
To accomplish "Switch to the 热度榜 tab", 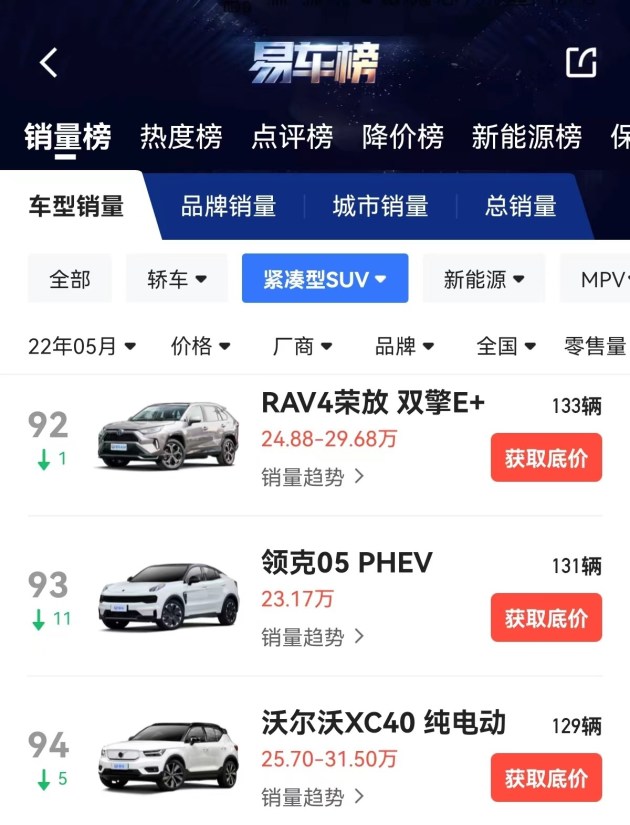I will (x=181, y=137).
